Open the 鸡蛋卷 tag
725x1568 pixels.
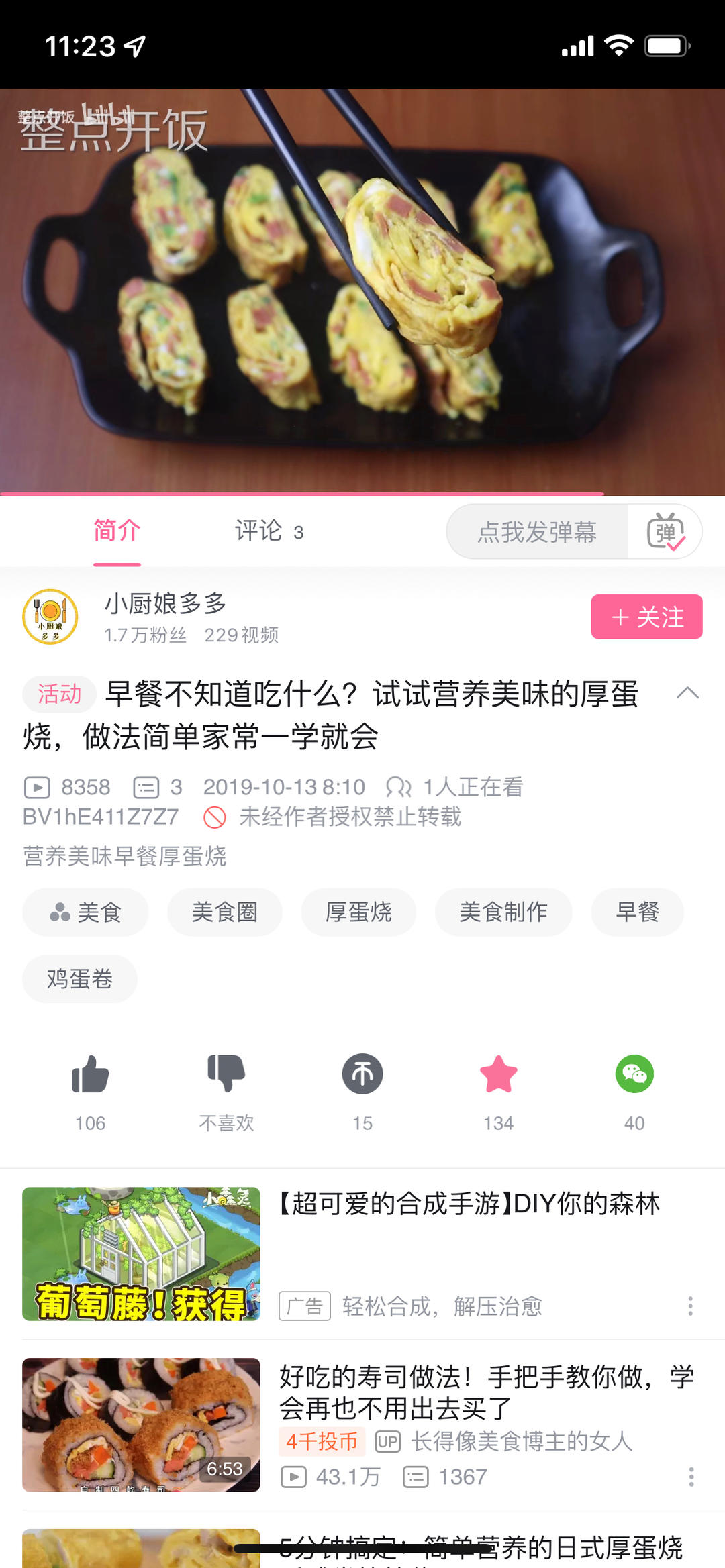(x=80, y=979)
